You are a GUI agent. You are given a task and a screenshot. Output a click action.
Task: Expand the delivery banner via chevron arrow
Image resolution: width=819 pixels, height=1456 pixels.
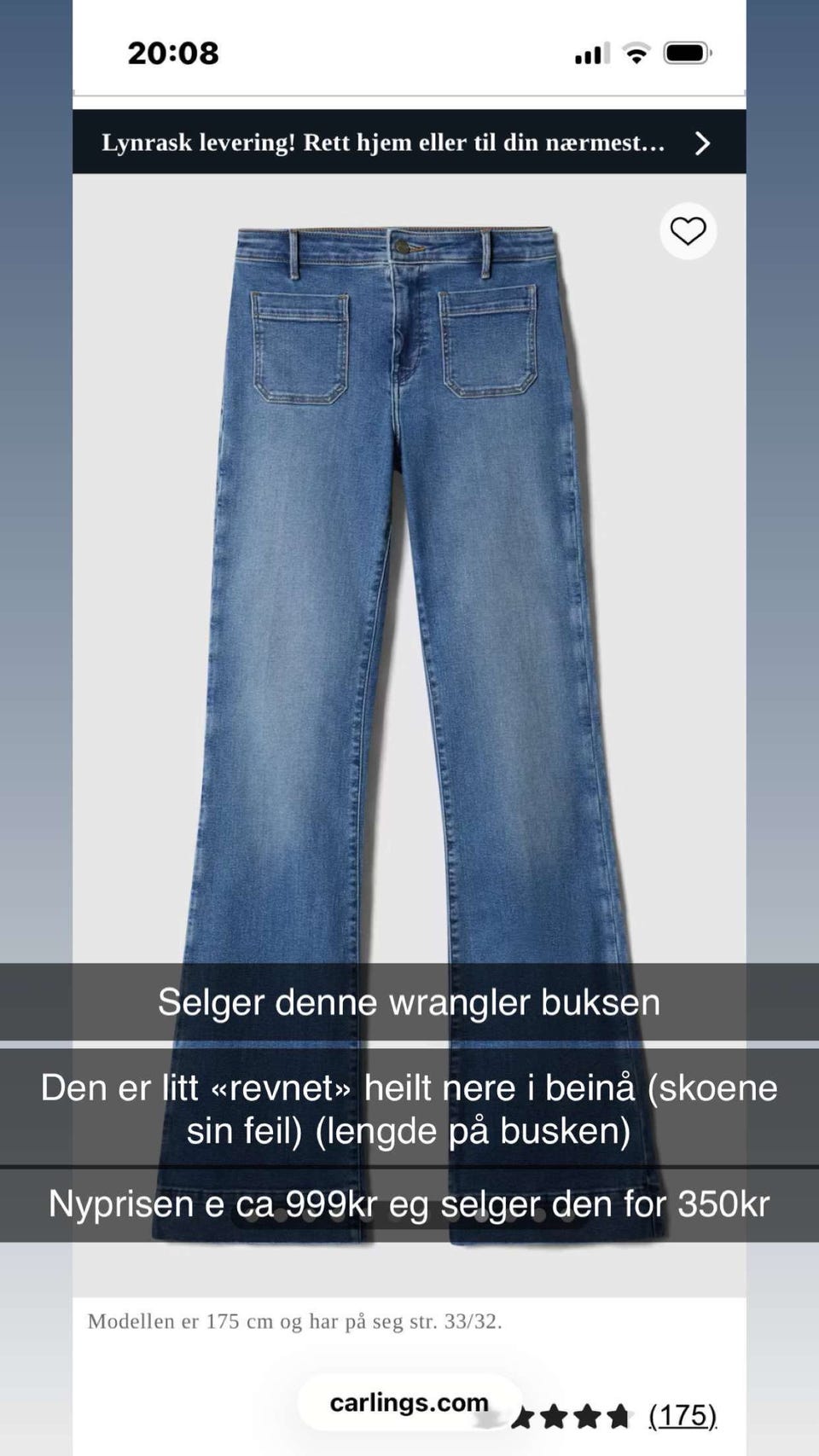[x=704, y=143]
